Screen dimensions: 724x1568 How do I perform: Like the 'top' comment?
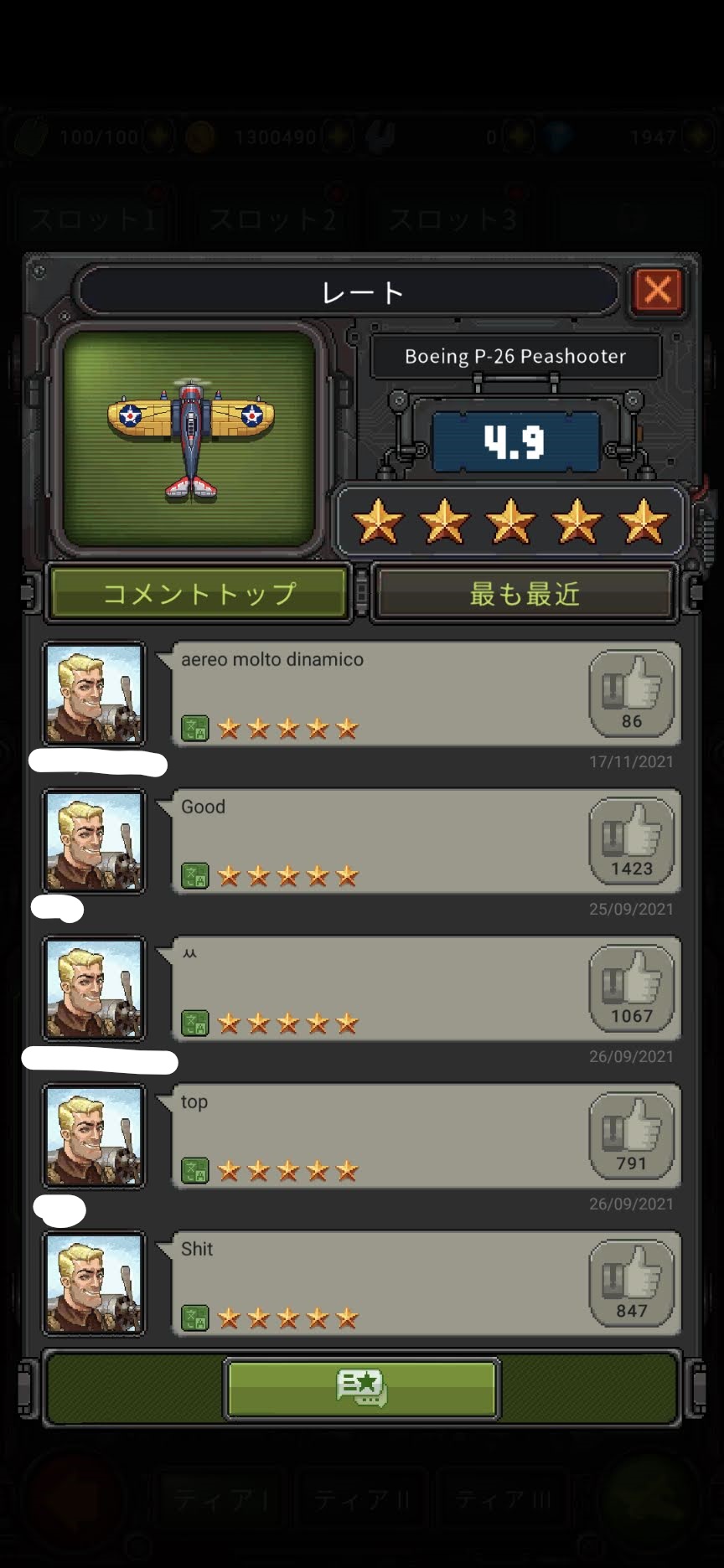(x=632, y=1137)
